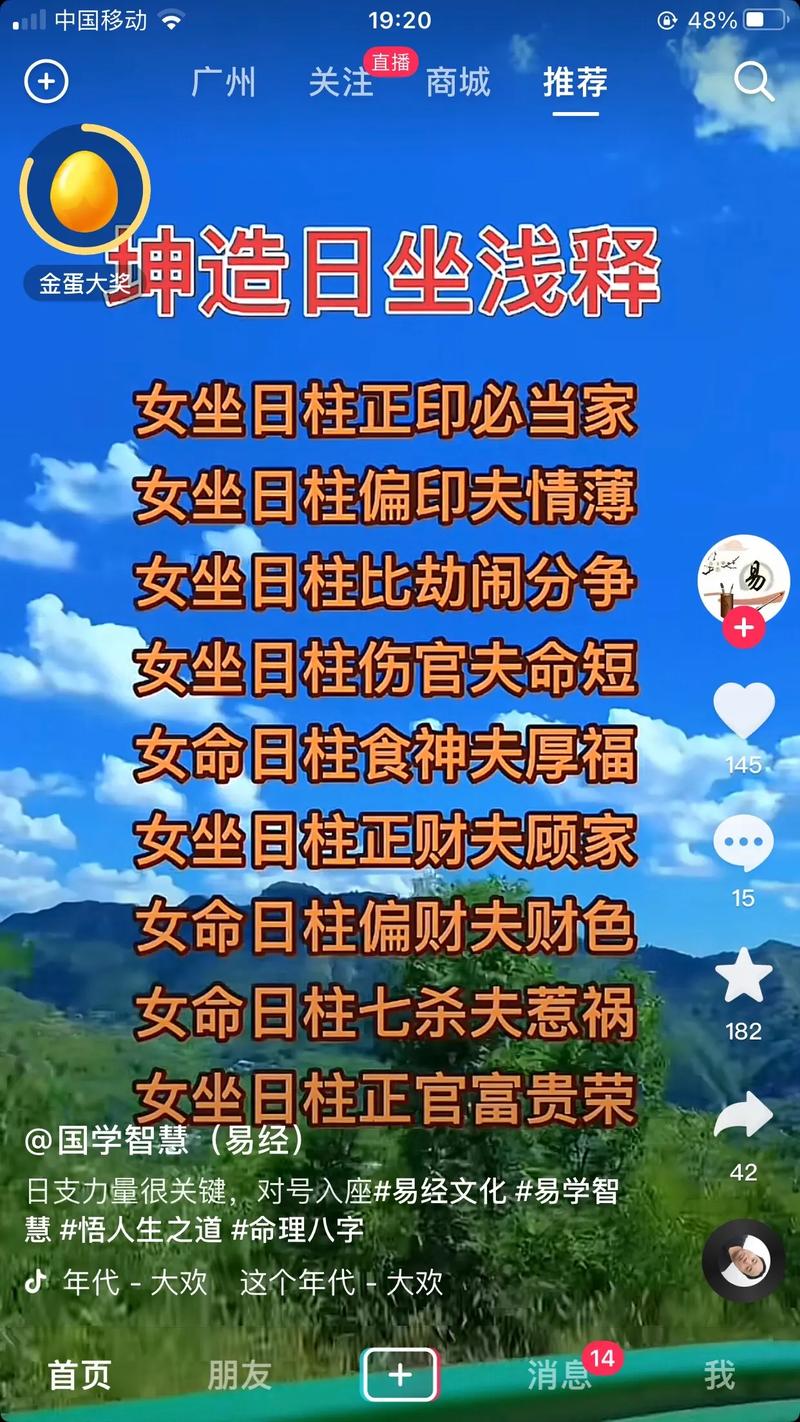Screen dimensions: 800x1422
Task: Share this video
Action: pyautogui.click(x=743, y=1116)
